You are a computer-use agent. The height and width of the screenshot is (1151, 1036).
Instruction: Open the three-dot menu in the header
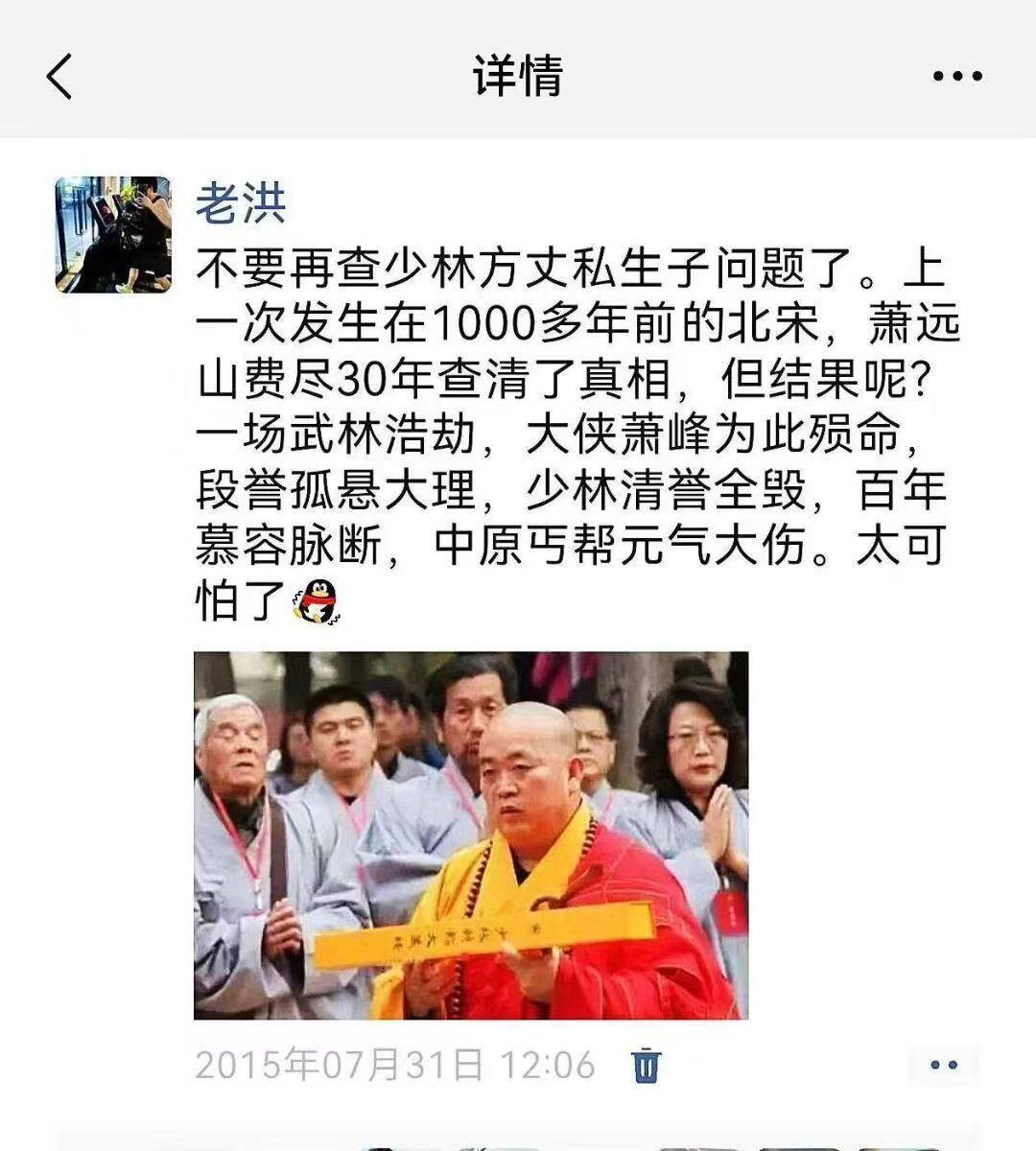(x=957, y=76)
